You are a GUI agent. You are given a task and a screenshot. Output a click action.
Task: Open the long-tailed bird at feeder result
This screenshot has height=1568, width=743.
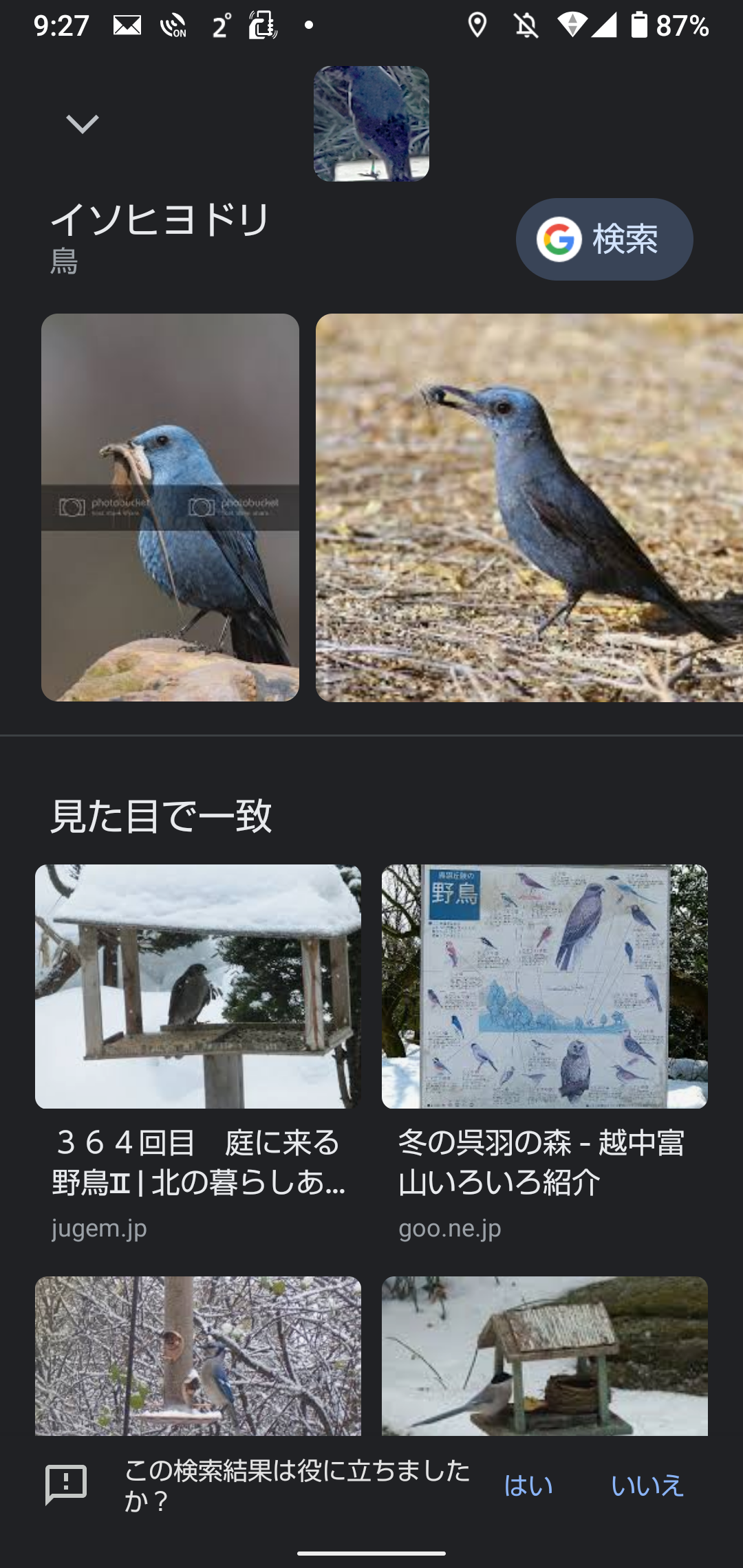(544, 1355)
